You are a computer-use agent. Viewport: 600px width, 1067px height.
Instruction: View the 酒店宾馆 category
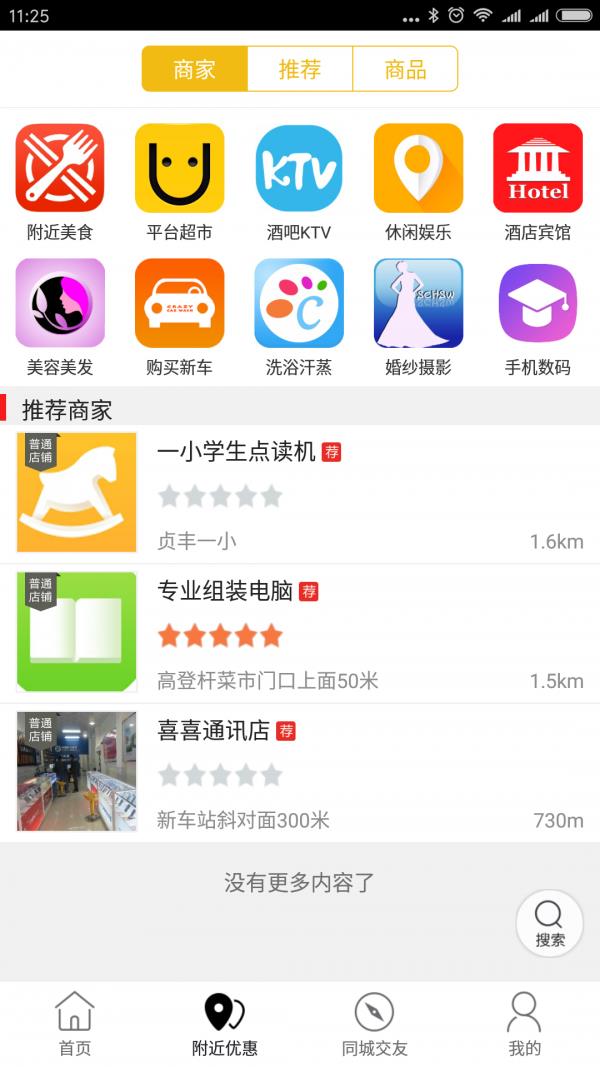[x=537, y=180]
